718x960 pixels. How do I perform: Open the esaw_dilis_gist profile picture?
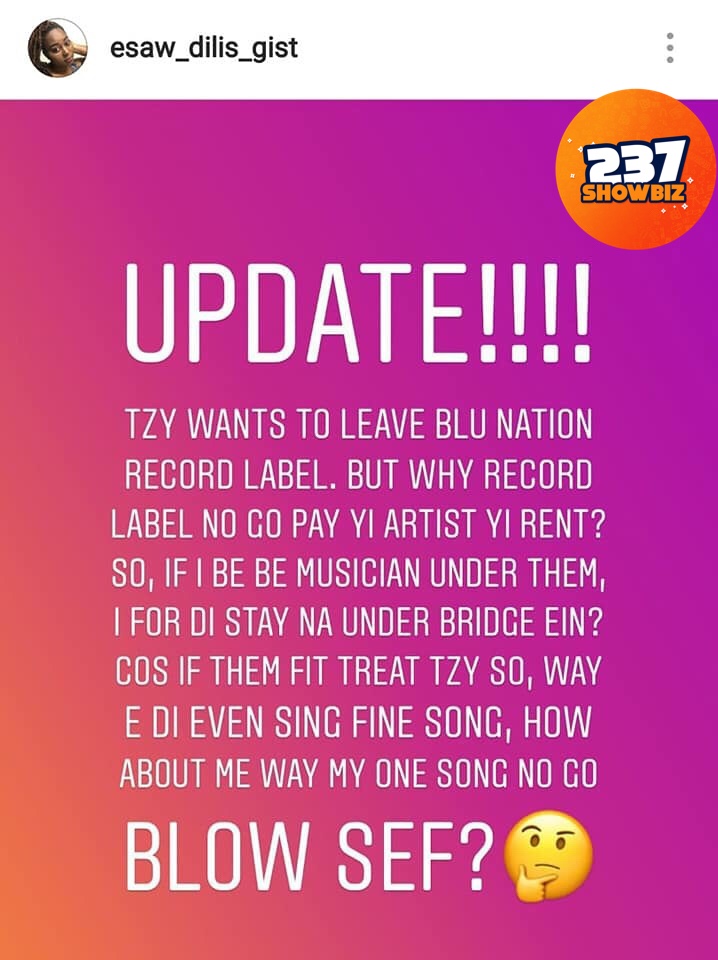click(57, 47)
